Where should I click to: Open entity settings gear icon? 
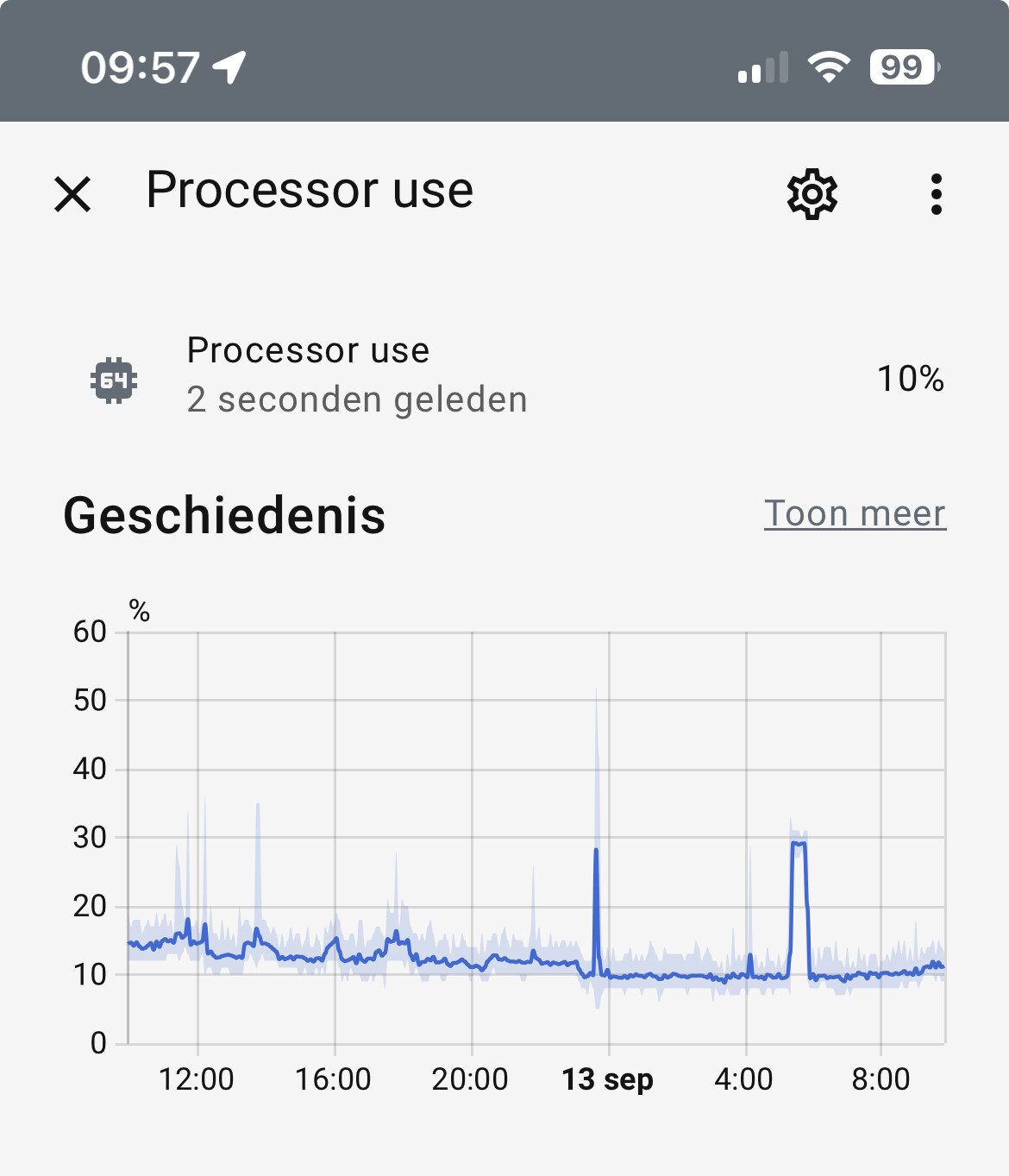pyautogui.click(x=812, y=194)
